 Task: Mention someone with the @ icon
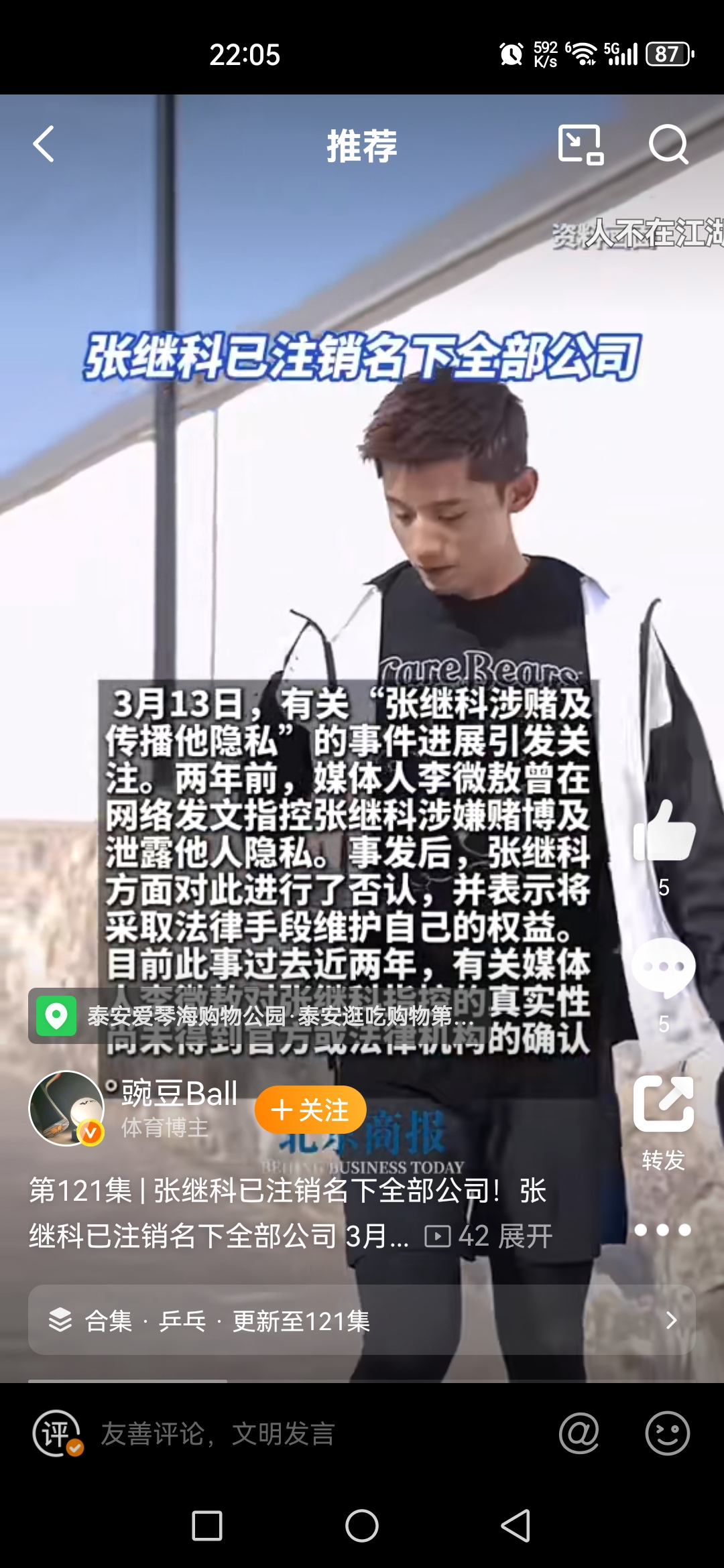point(579,1433)
